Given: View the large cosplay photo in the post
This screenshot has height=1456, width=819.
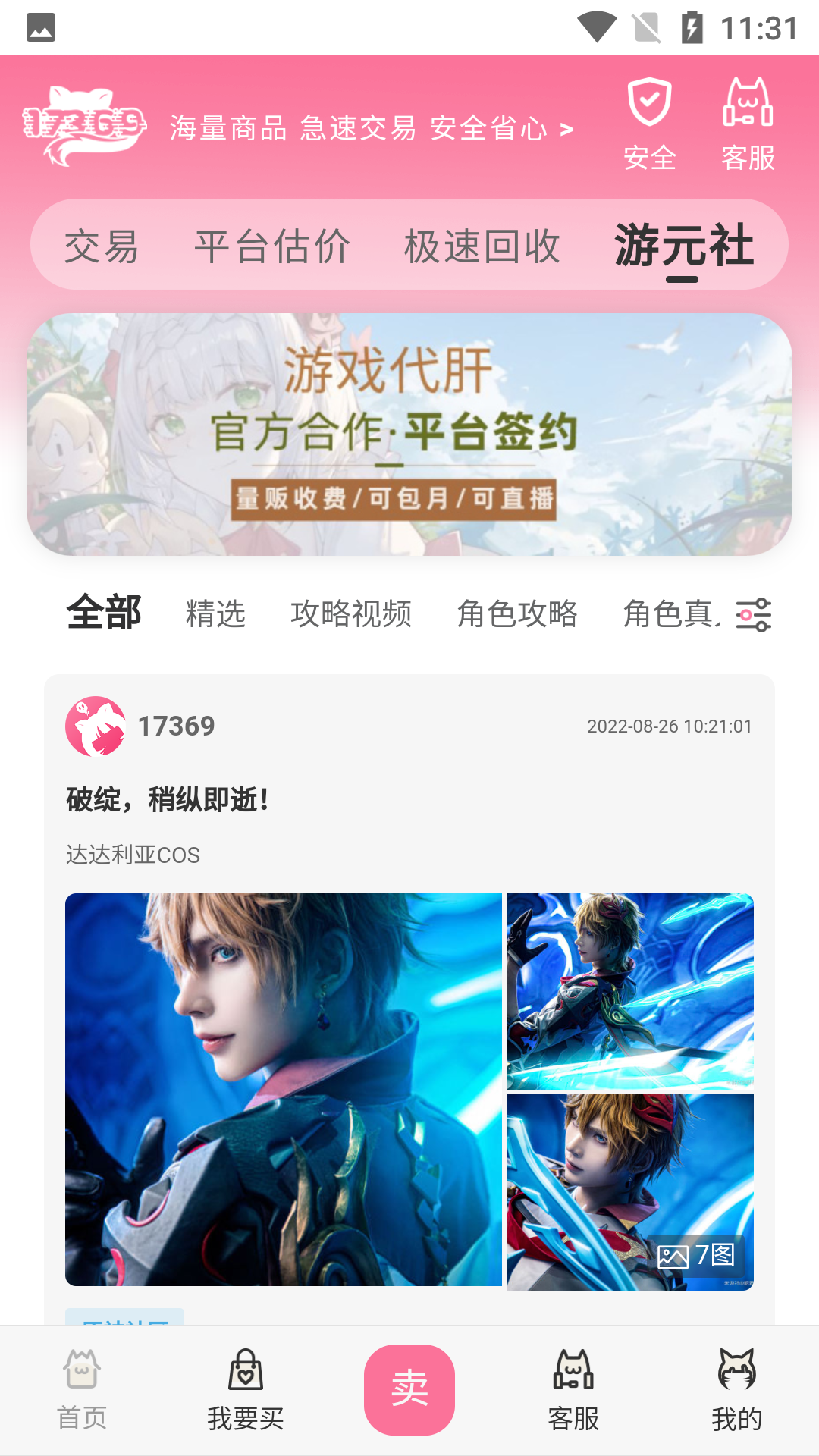Looking at the screenshot, I should click(284, 1090).
